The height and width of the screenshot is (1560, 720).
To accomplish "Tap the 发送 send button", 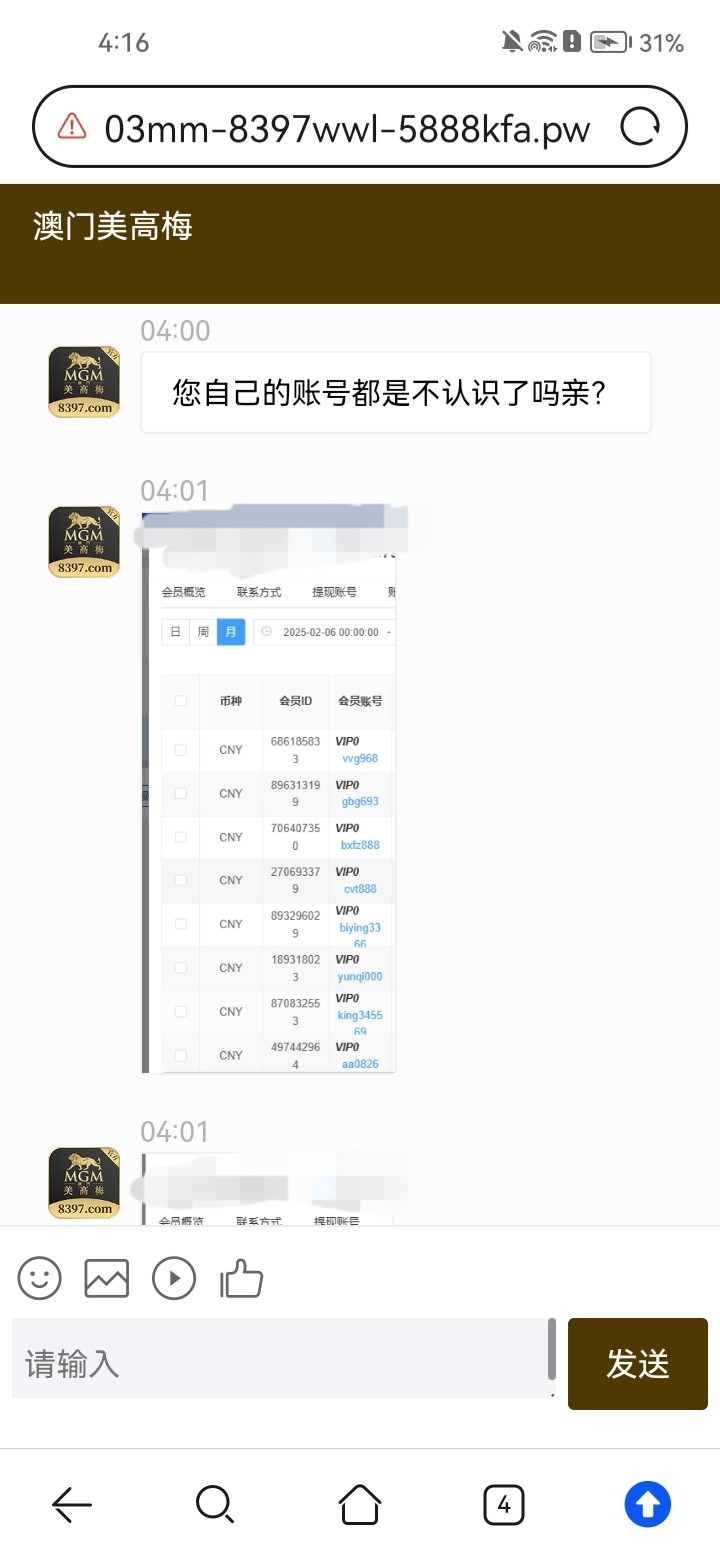I will point(637,1364).
